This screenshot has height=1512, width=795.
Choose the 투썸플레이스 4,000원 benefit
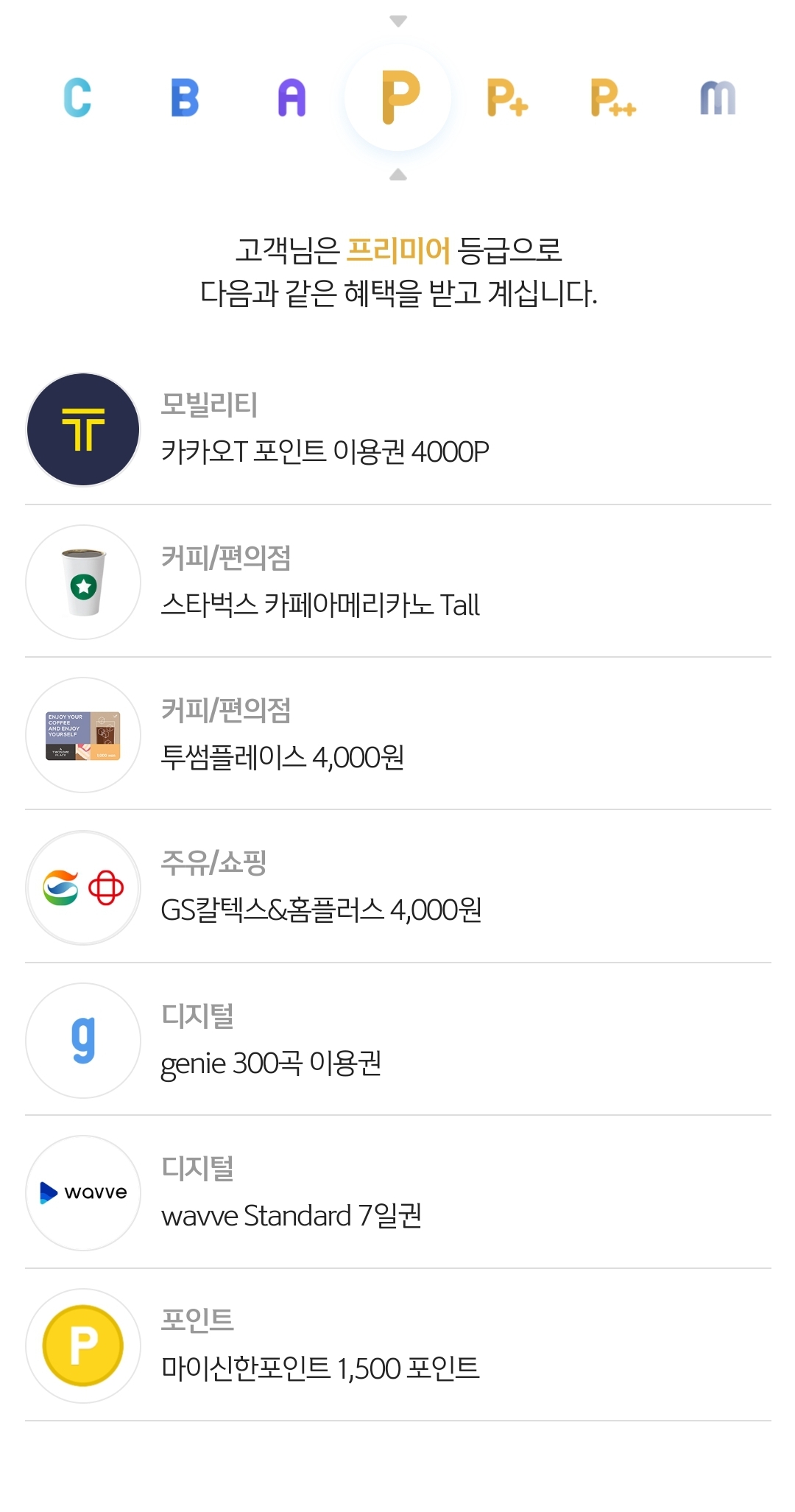(x=398, y=734)
